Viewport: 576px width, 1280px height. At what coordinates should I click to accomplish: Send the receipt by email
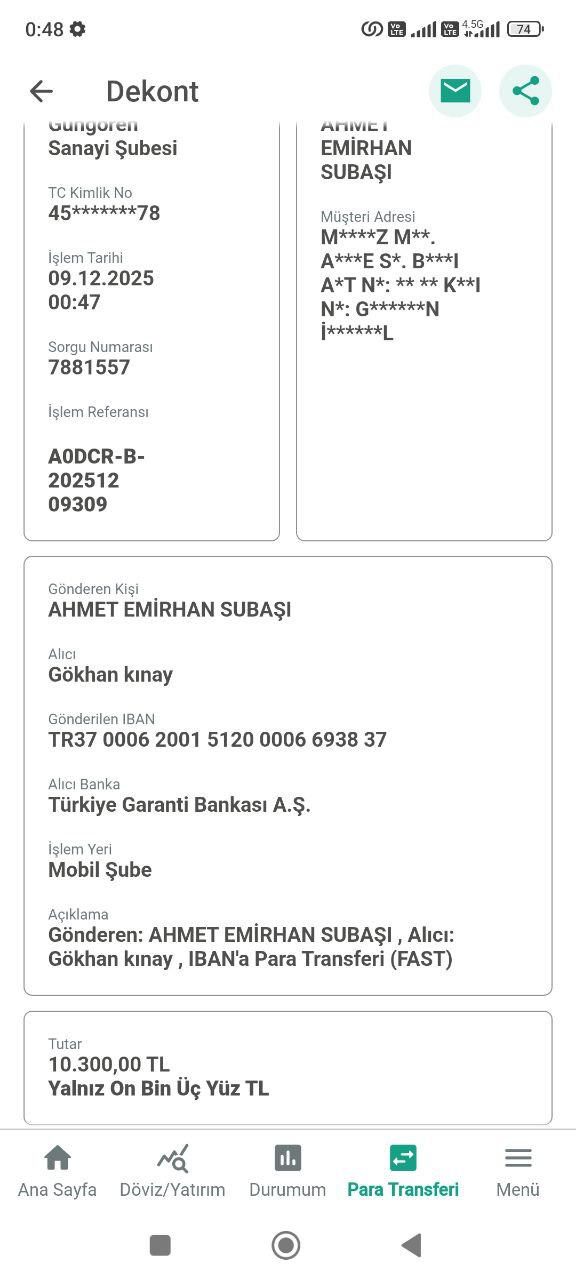(455, 91)
